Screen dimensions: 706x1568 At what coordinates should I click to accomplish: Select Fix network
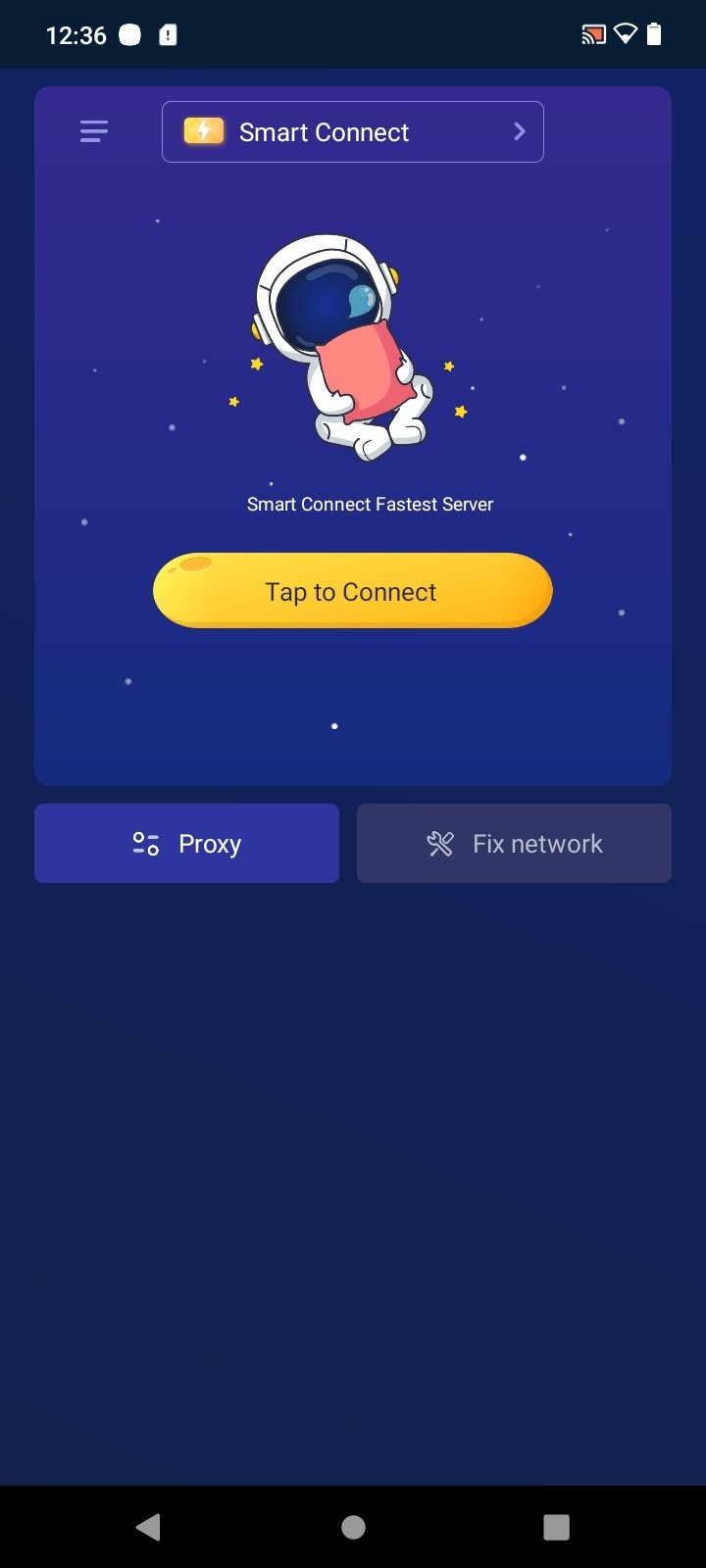pos(514,844)
